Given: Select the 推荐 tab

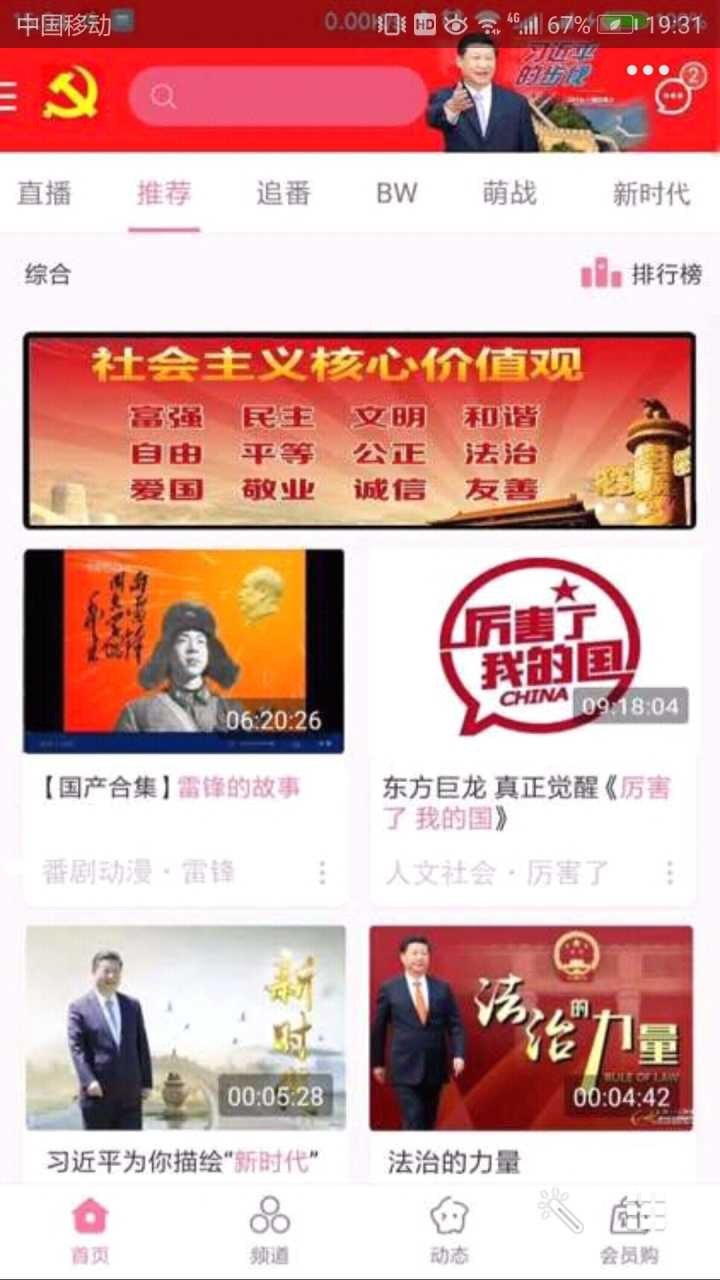Looking at the screenshot, I should click(164, 193).
